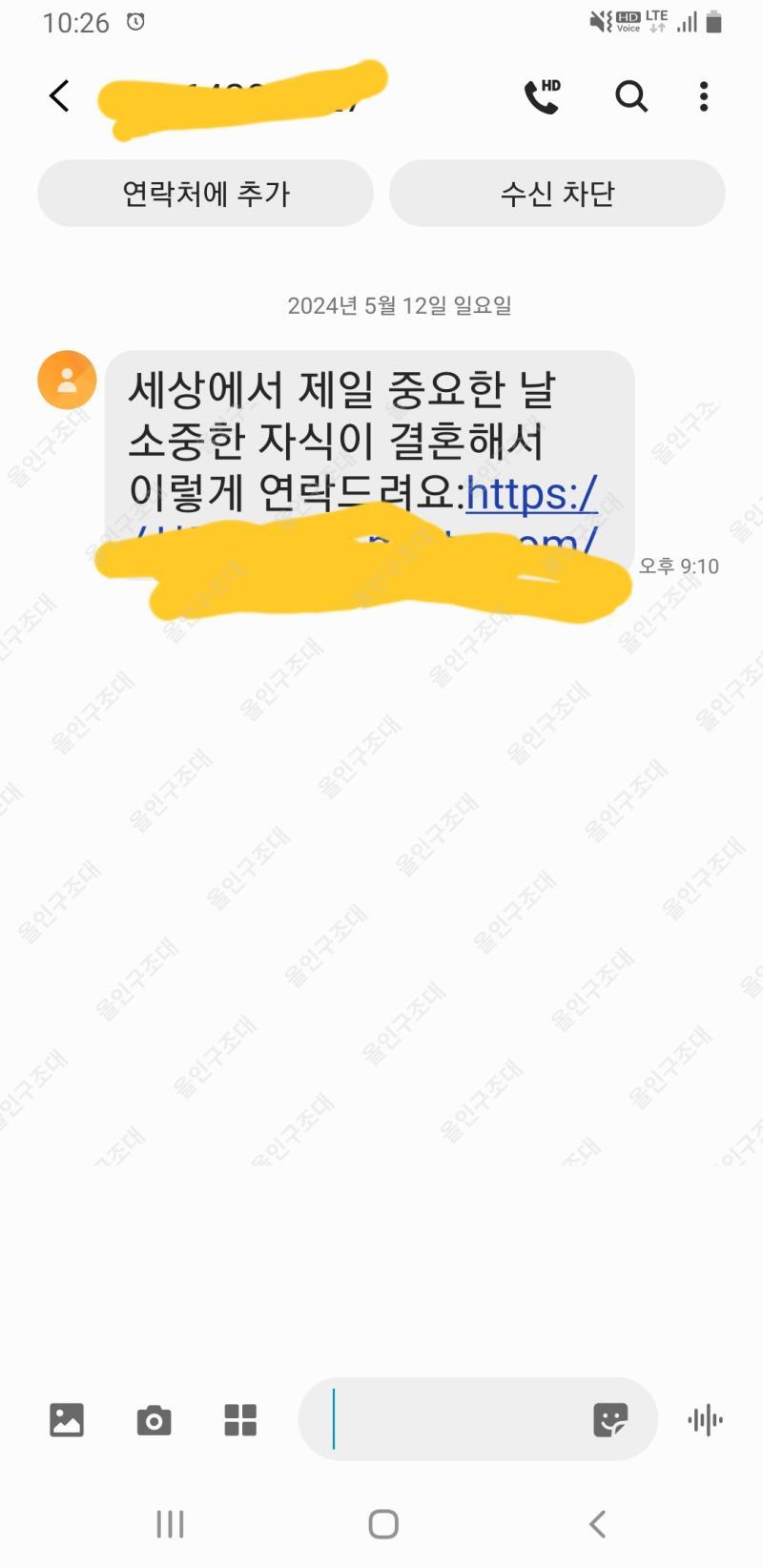Open the overflow menu
This screenshot has height=1568, width=763.
click(704, 96)
